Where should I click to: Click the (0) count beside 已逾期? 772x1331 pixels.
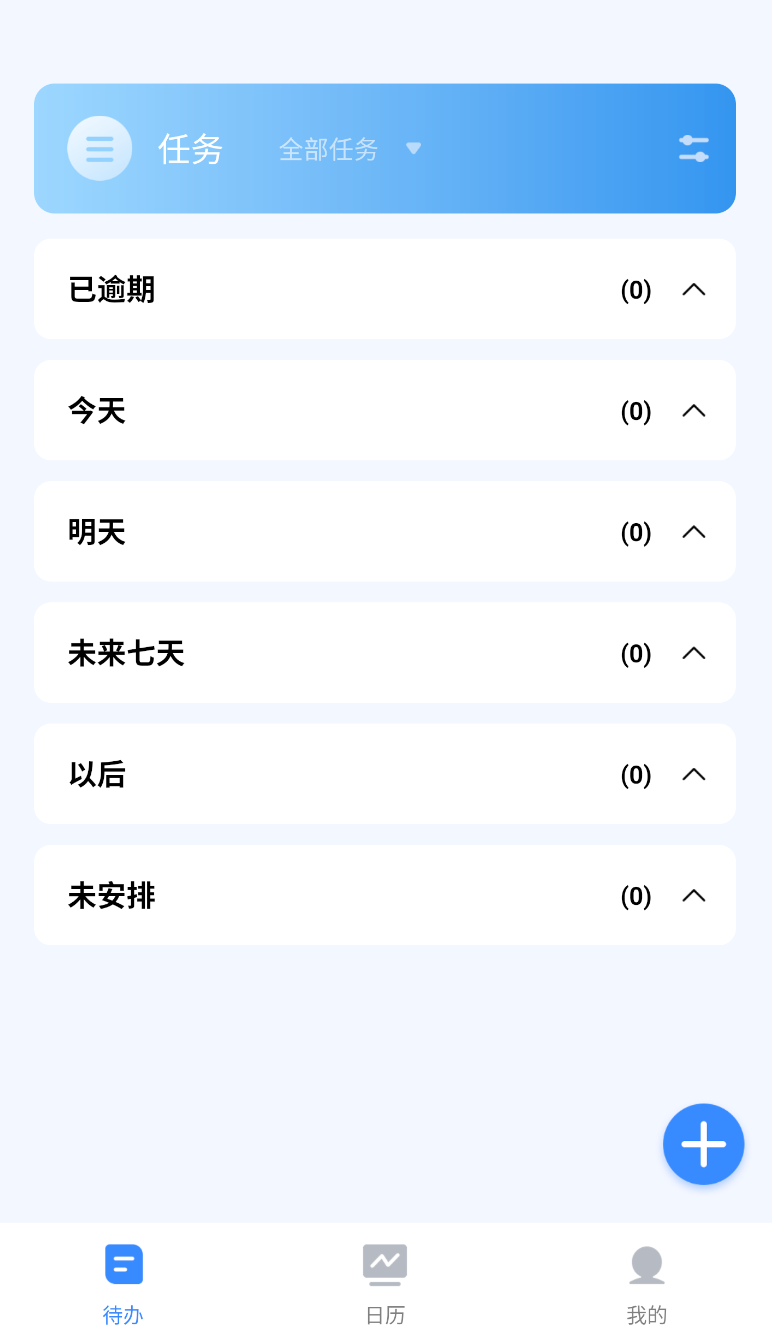(635, 290)
